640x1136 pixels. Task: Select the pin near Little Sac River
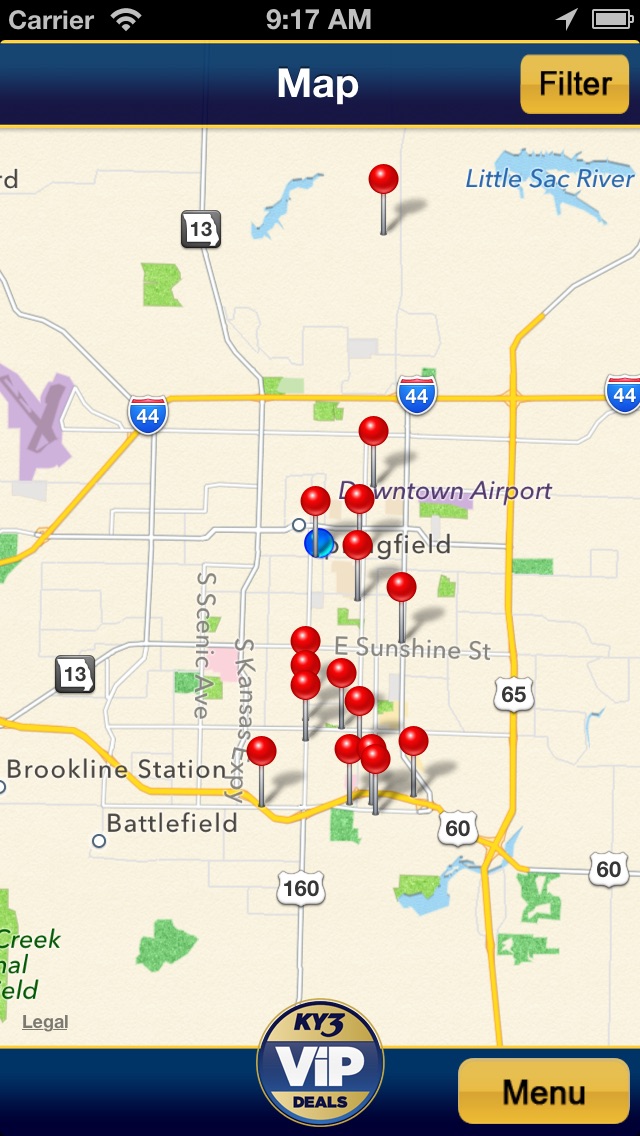tap(383, 181)
